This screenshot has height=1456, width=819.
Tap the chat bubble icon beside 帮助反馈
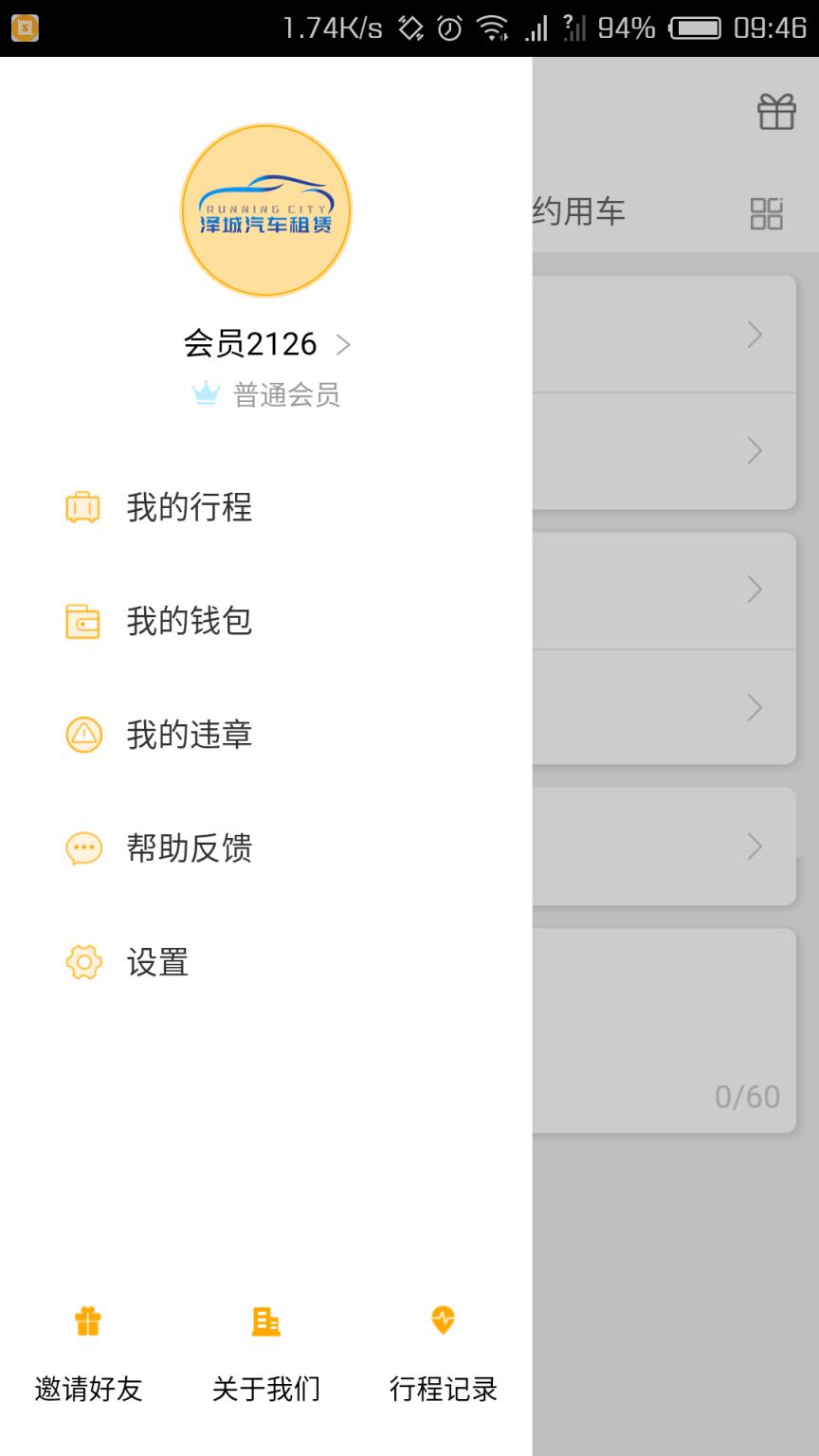(x=83, y=848)
